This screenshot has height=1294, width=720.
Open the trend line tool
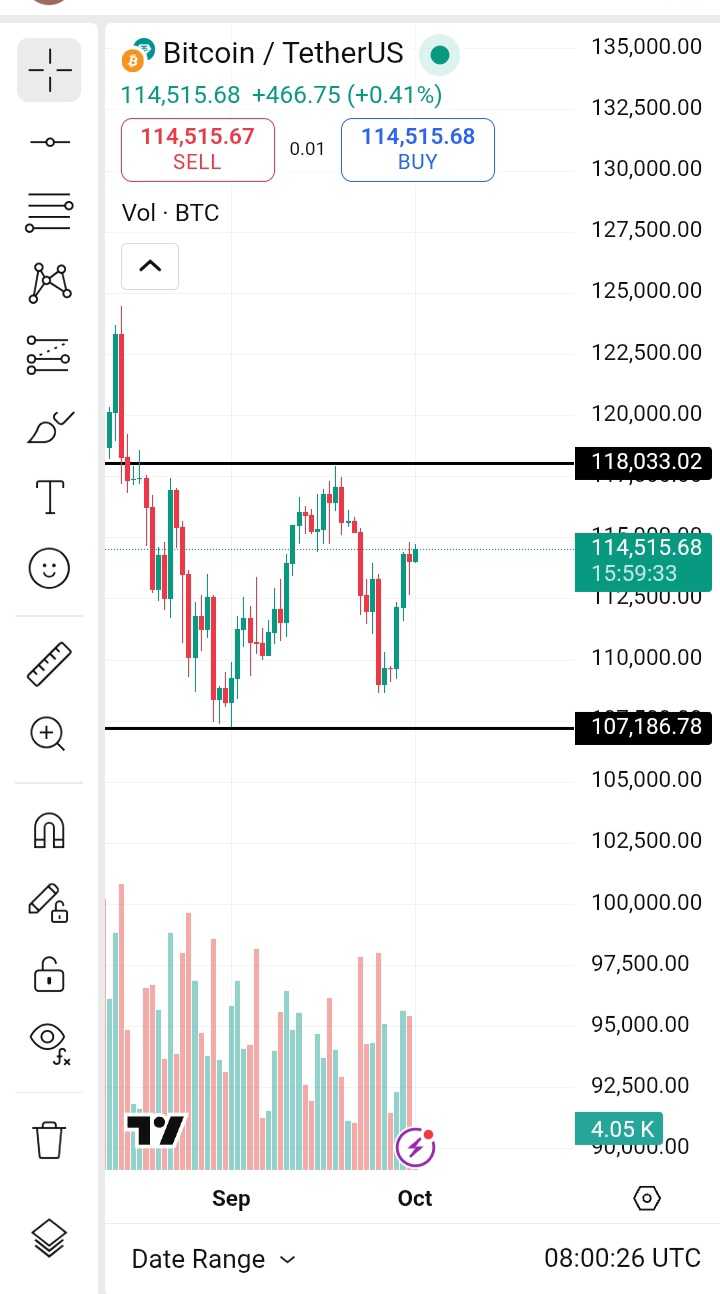pyautogui.click(x=49, y=142)
